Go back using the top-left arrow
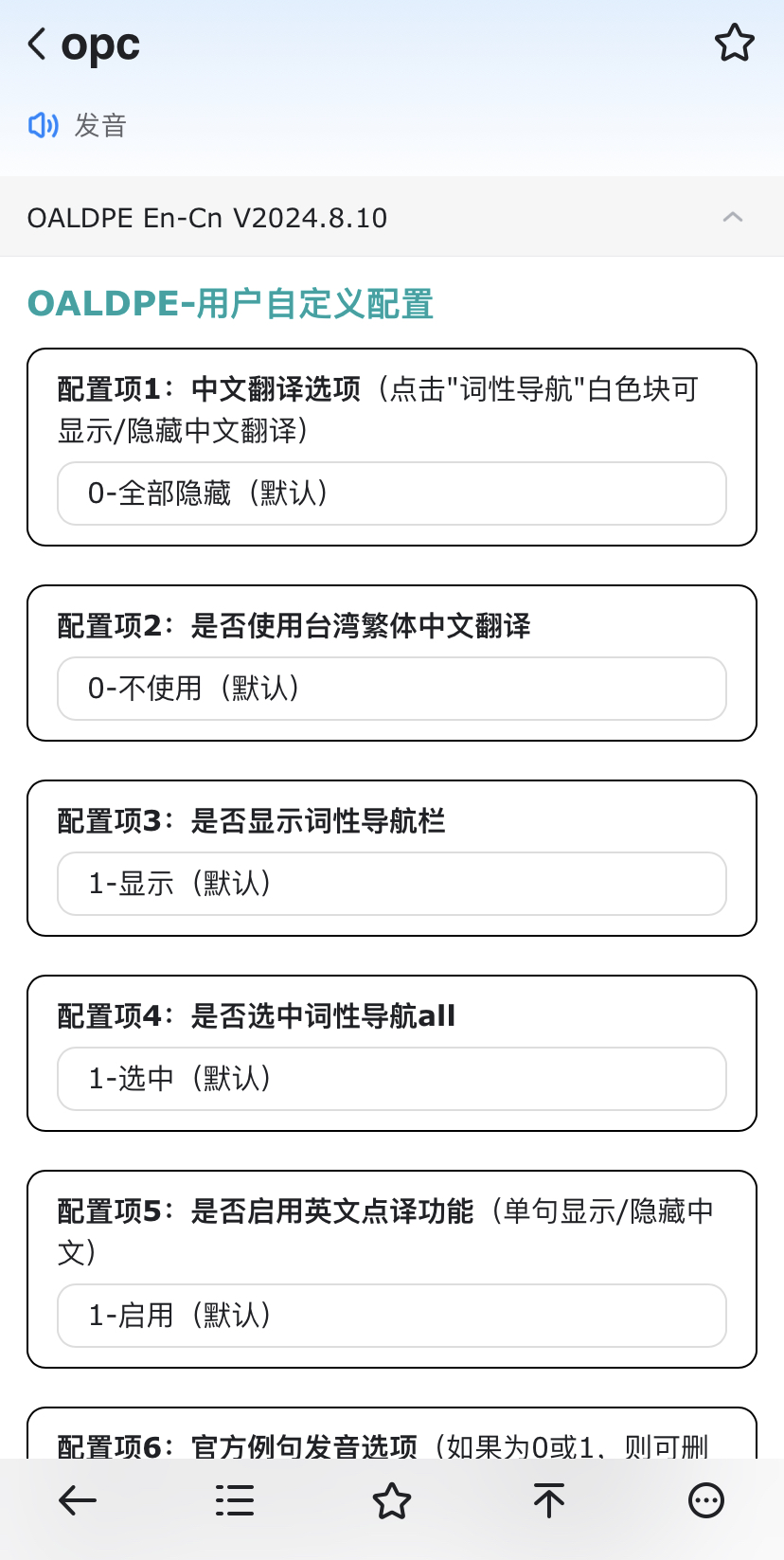This screenshot has height=1560, width=784. (37, 44)
